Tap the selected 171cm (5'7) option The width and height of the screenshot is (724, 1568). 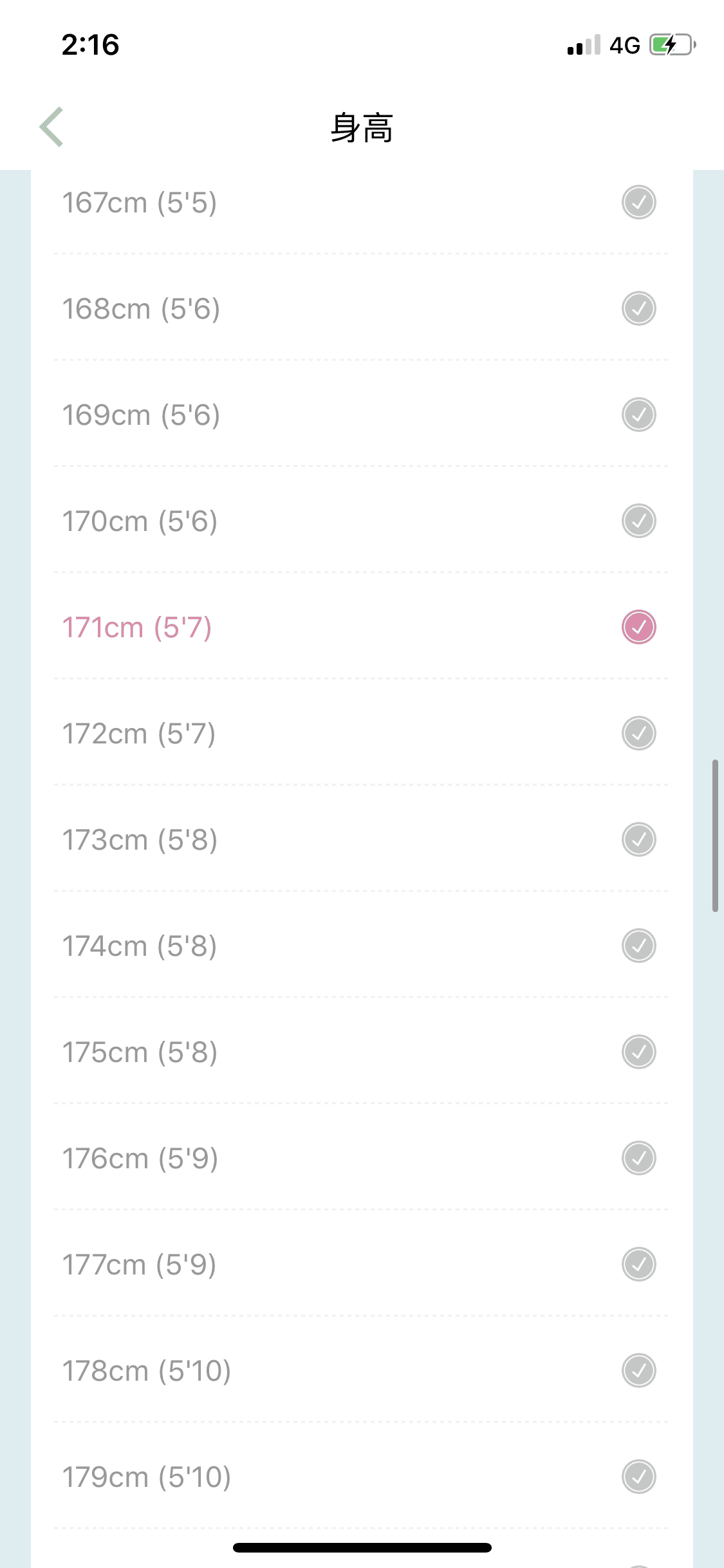360,628
